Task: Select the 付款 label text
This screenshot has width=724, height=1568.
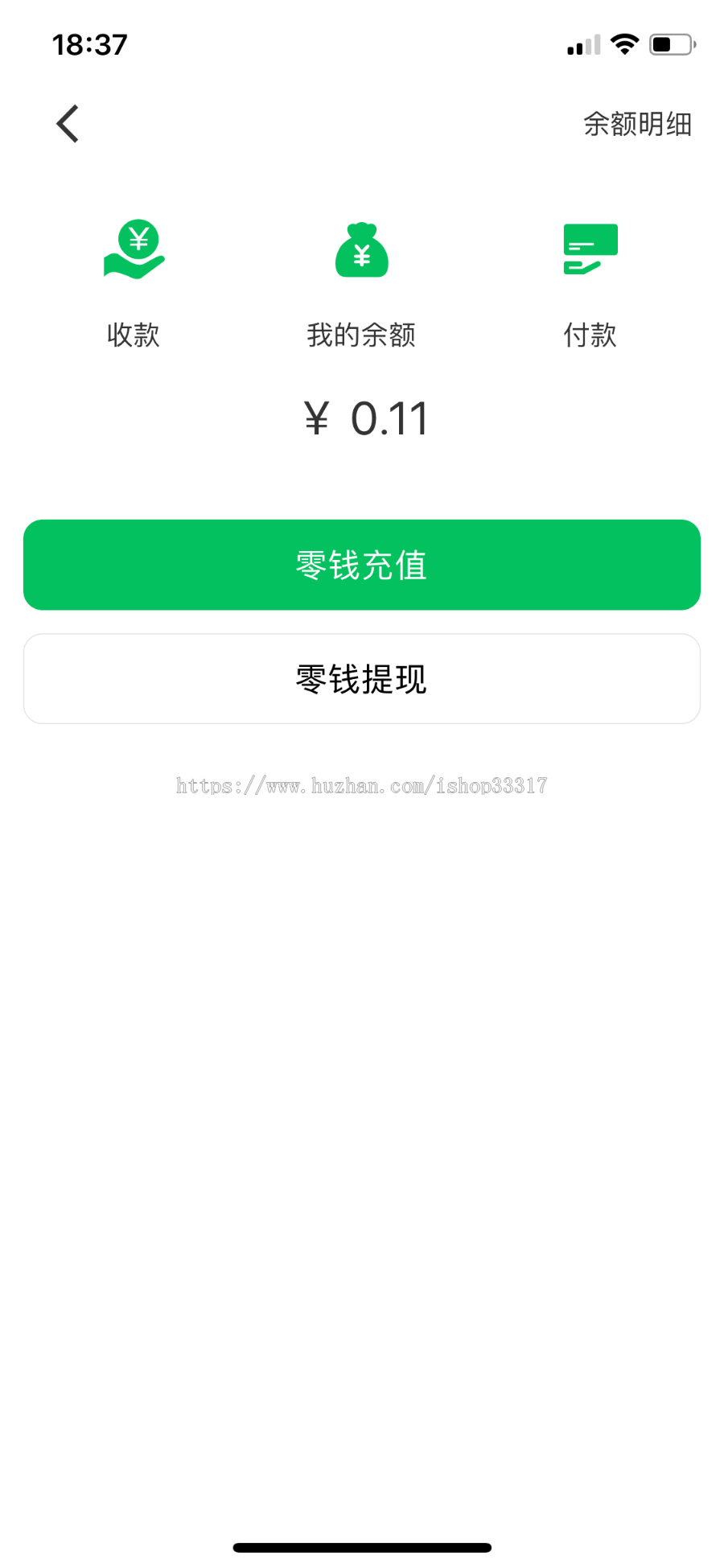Action: click(590, 335)
